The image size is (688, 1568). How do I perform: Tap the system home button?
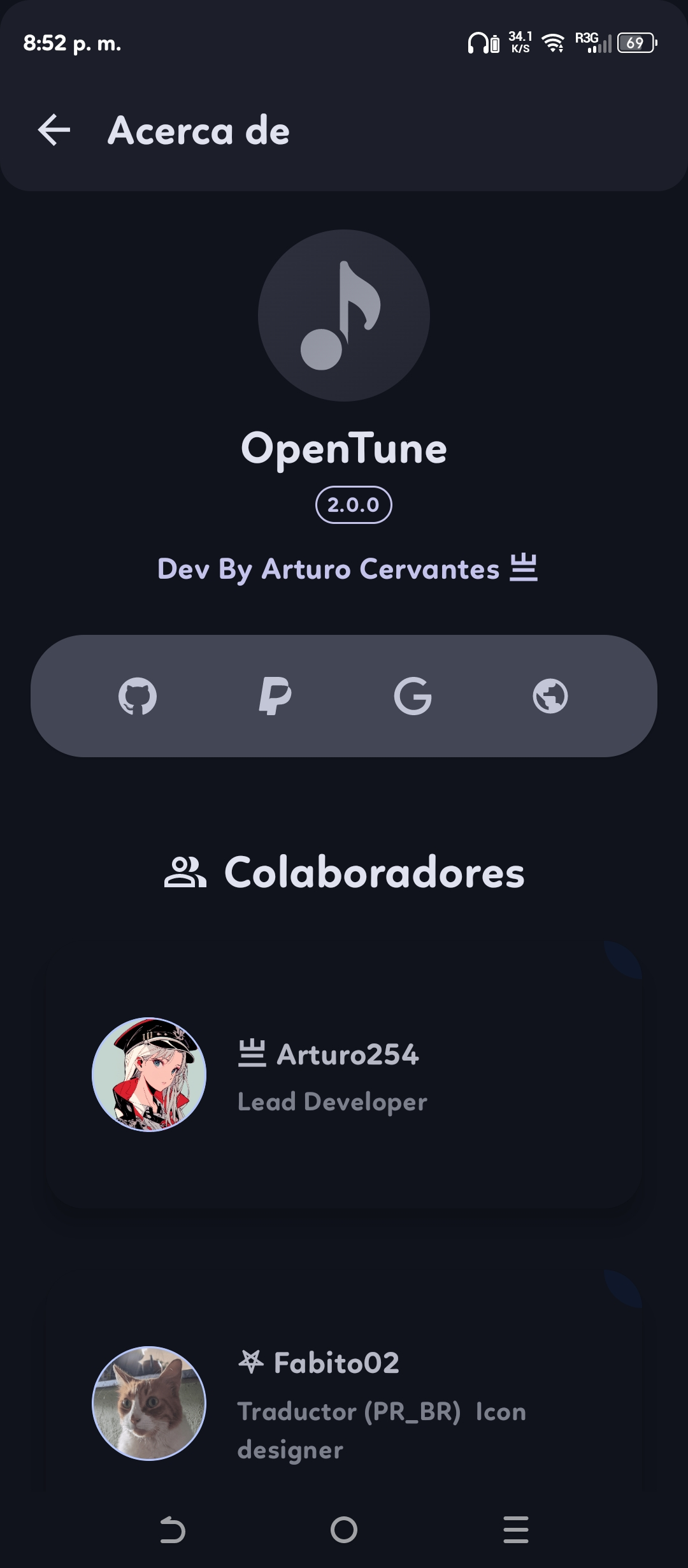coord(344,1530)
